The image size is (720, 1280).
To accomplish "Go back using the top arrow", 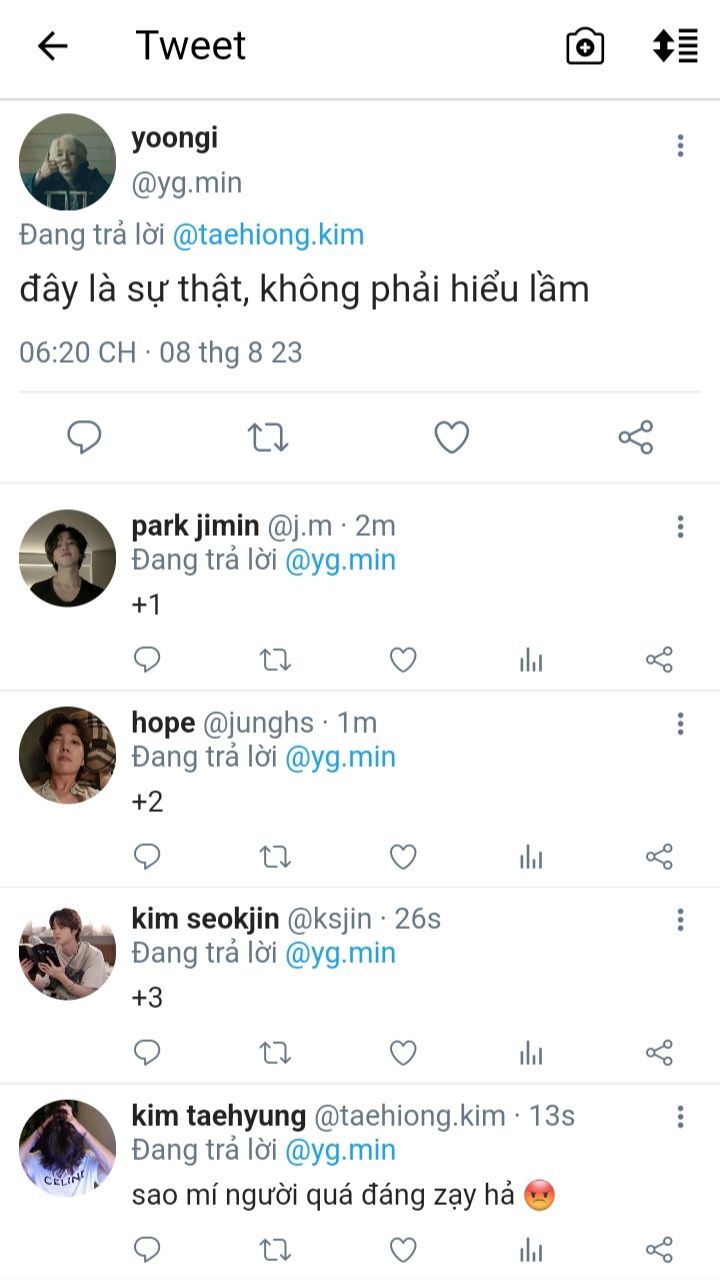I will tap(52, 46).
